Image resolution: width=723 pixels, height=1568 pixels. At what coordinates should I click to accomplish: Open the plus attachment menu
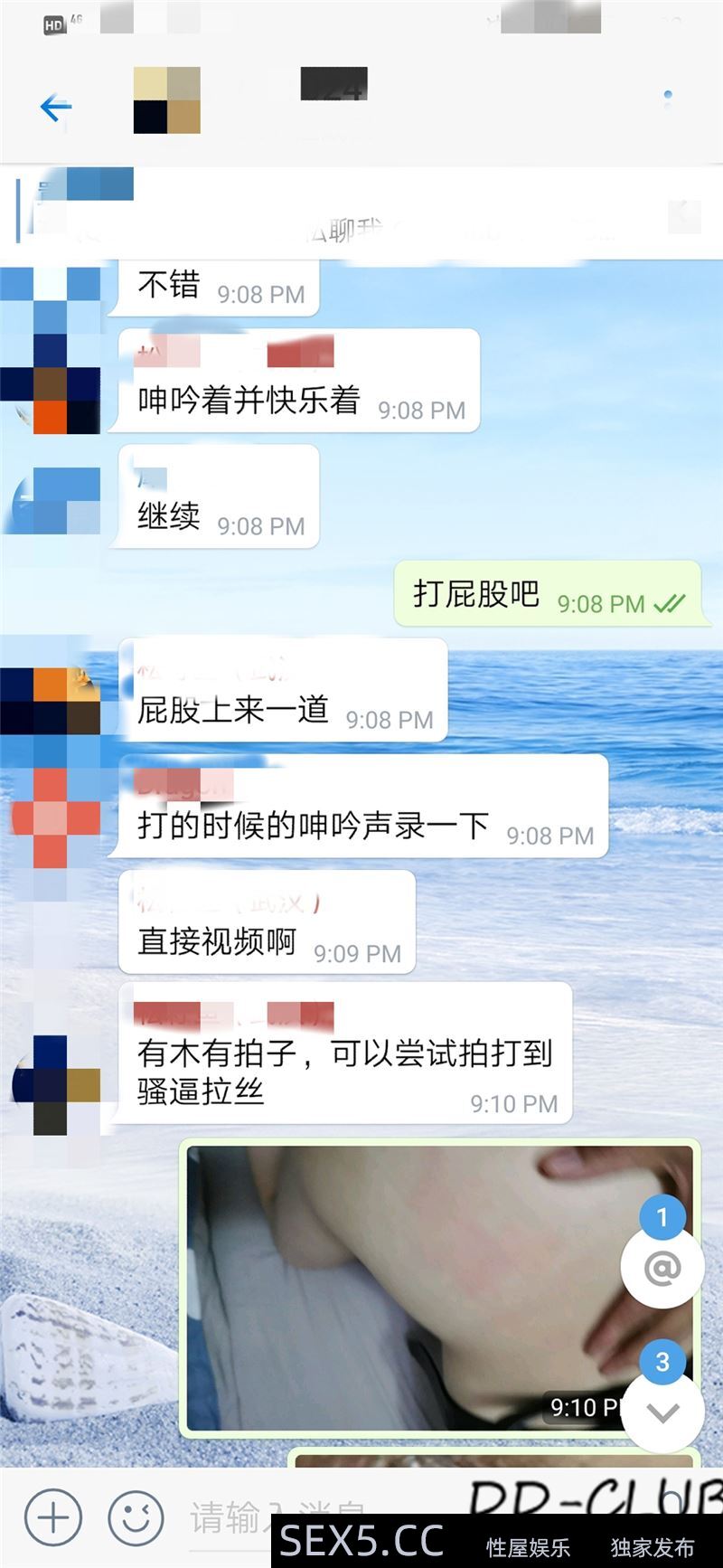tap(53, 1517)
